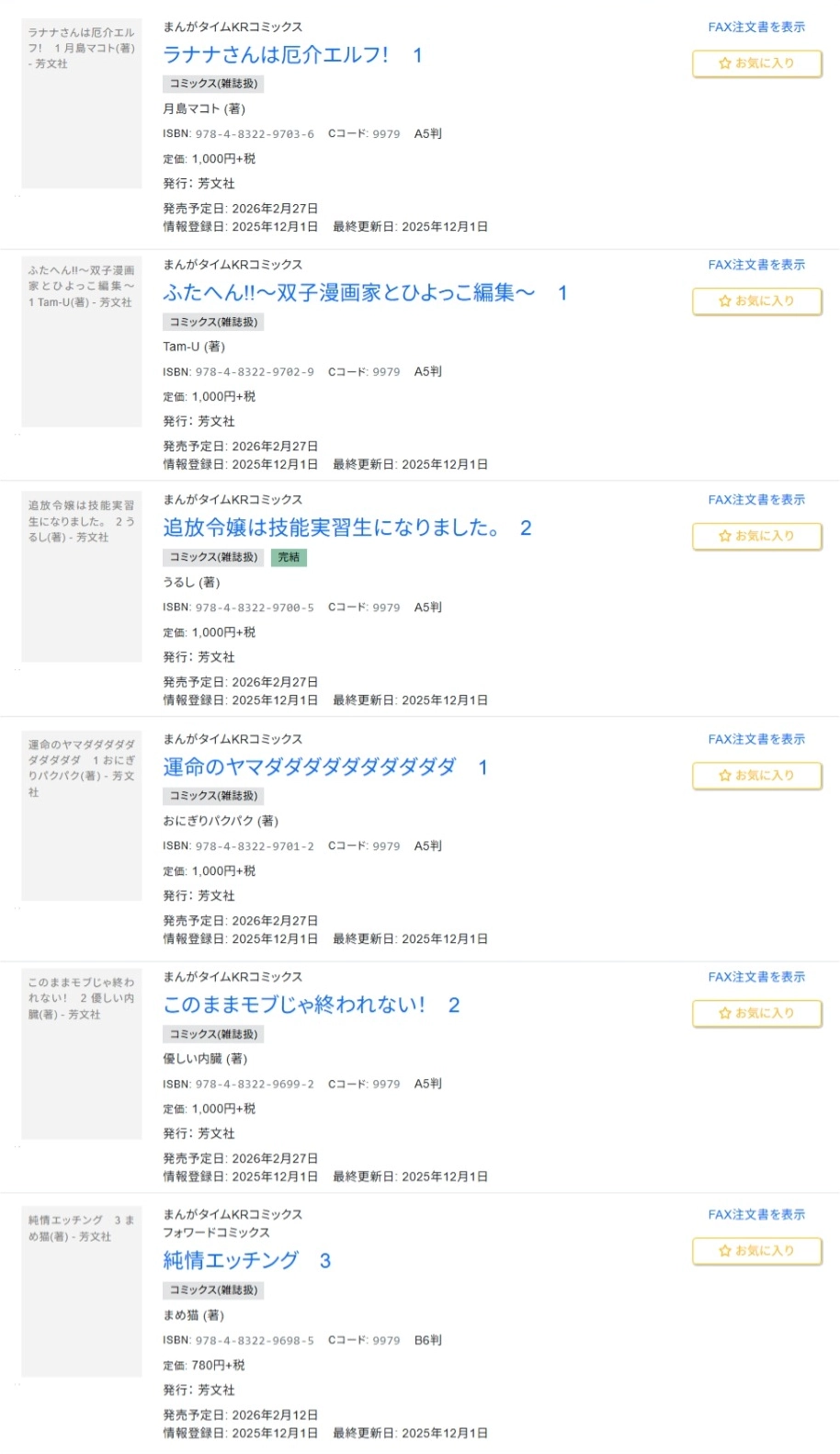The height and width of the screenshot is (1454, 840).
Task: Add 運命のヤマダダダダダダダダダ to favorites
Action: (x=756, y=776)
